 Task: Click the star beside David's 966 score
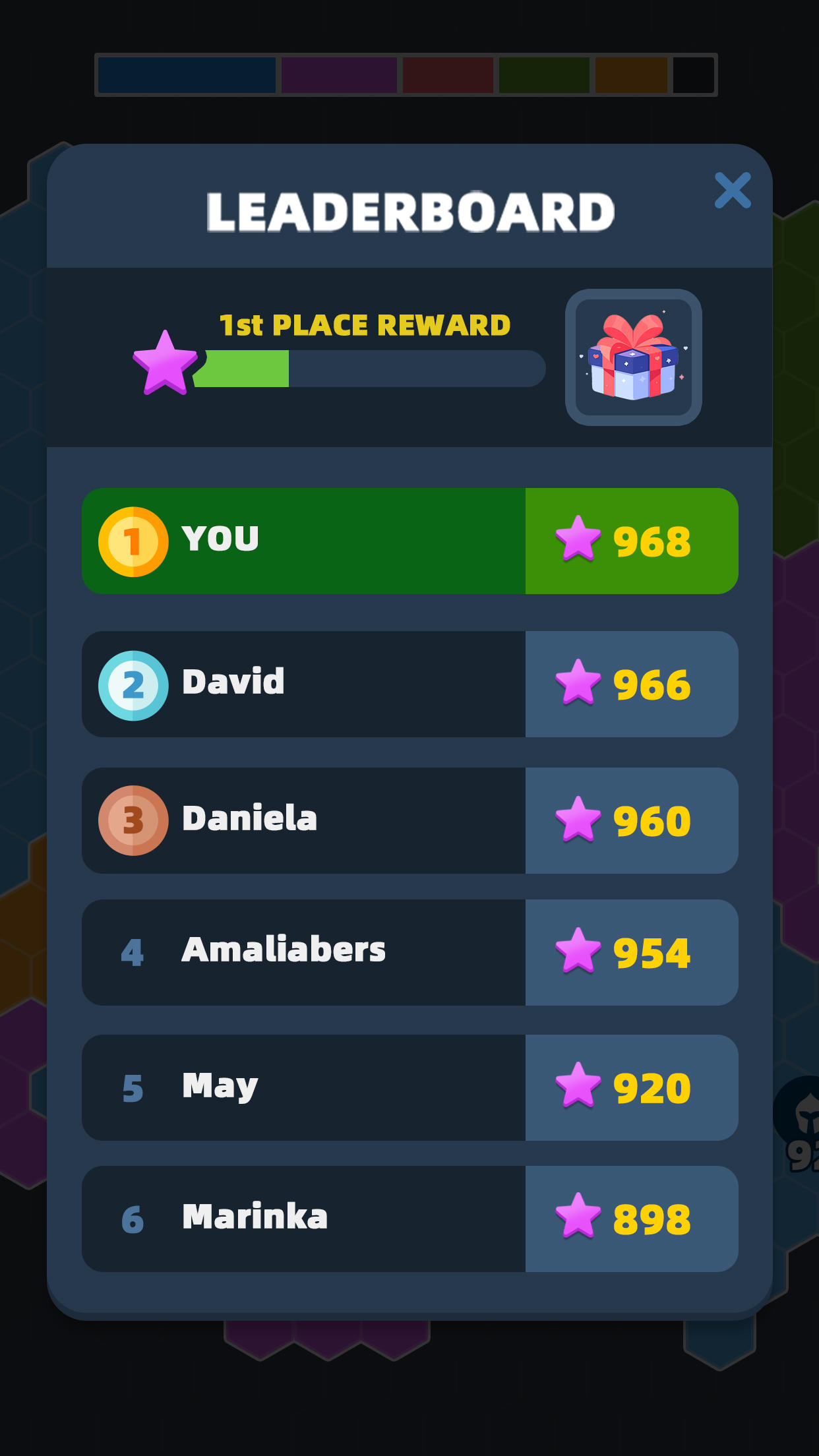[579, 684]
